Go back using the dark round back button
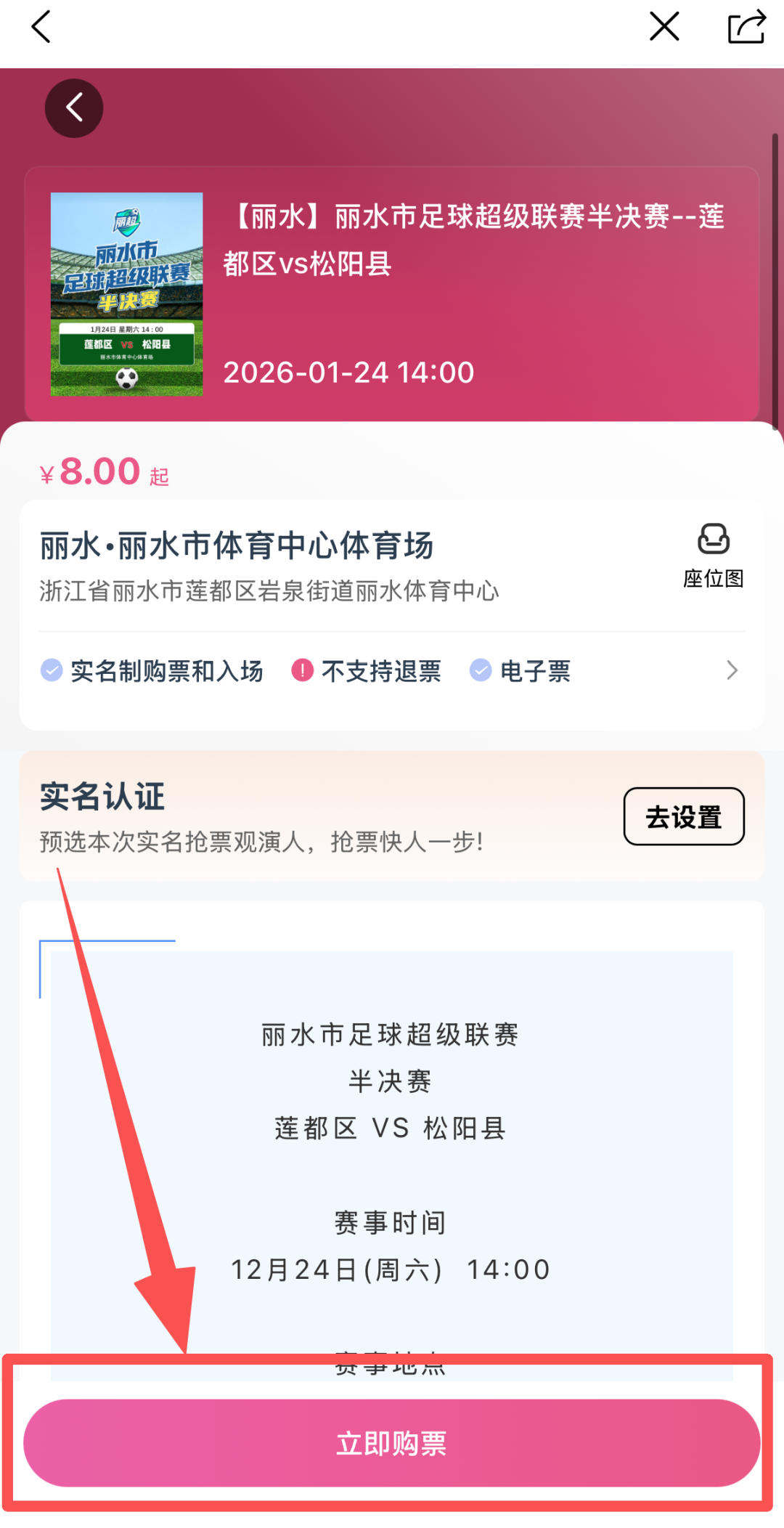 74,108
